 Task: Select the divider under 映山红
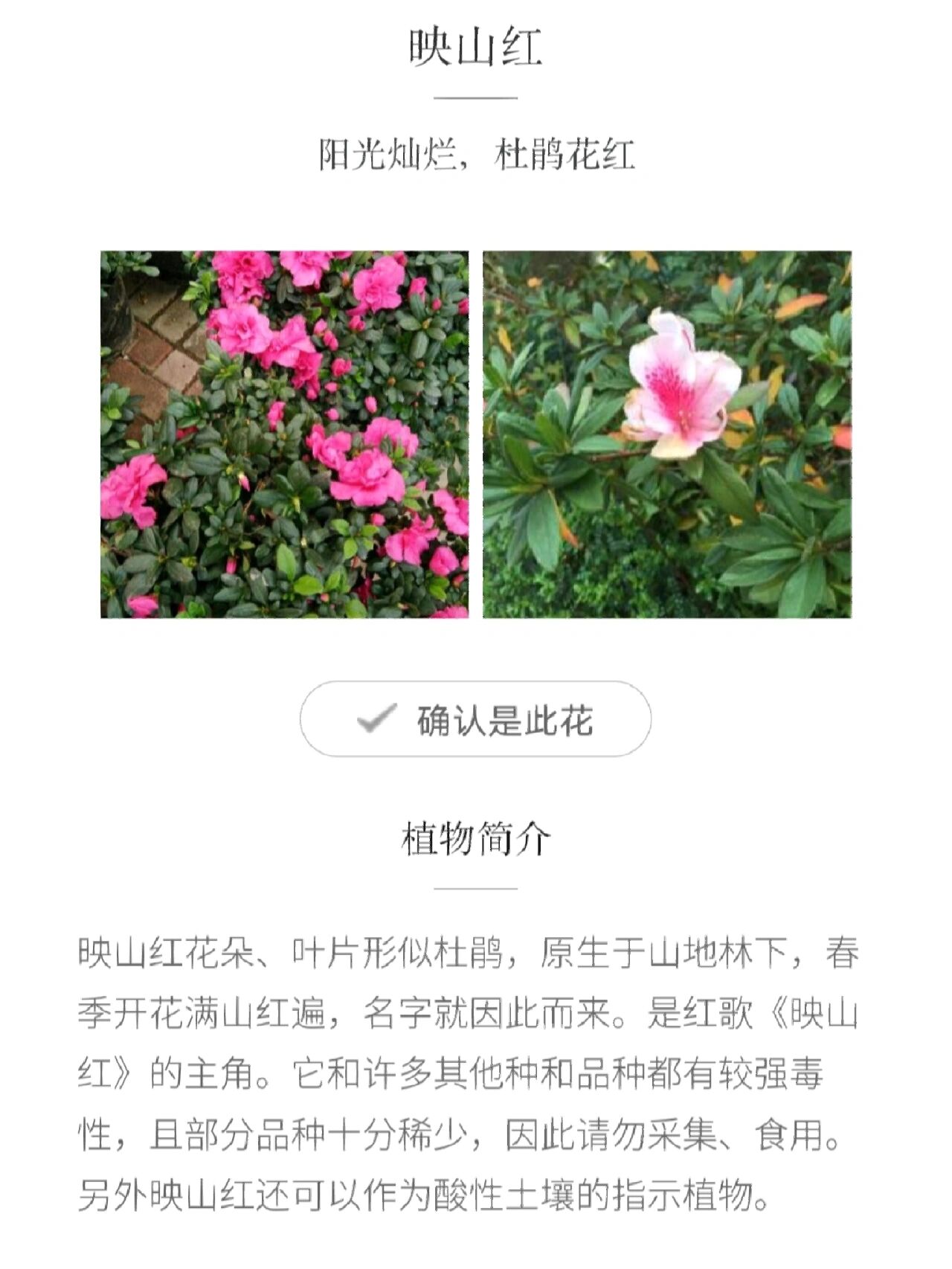click(476, 97)
